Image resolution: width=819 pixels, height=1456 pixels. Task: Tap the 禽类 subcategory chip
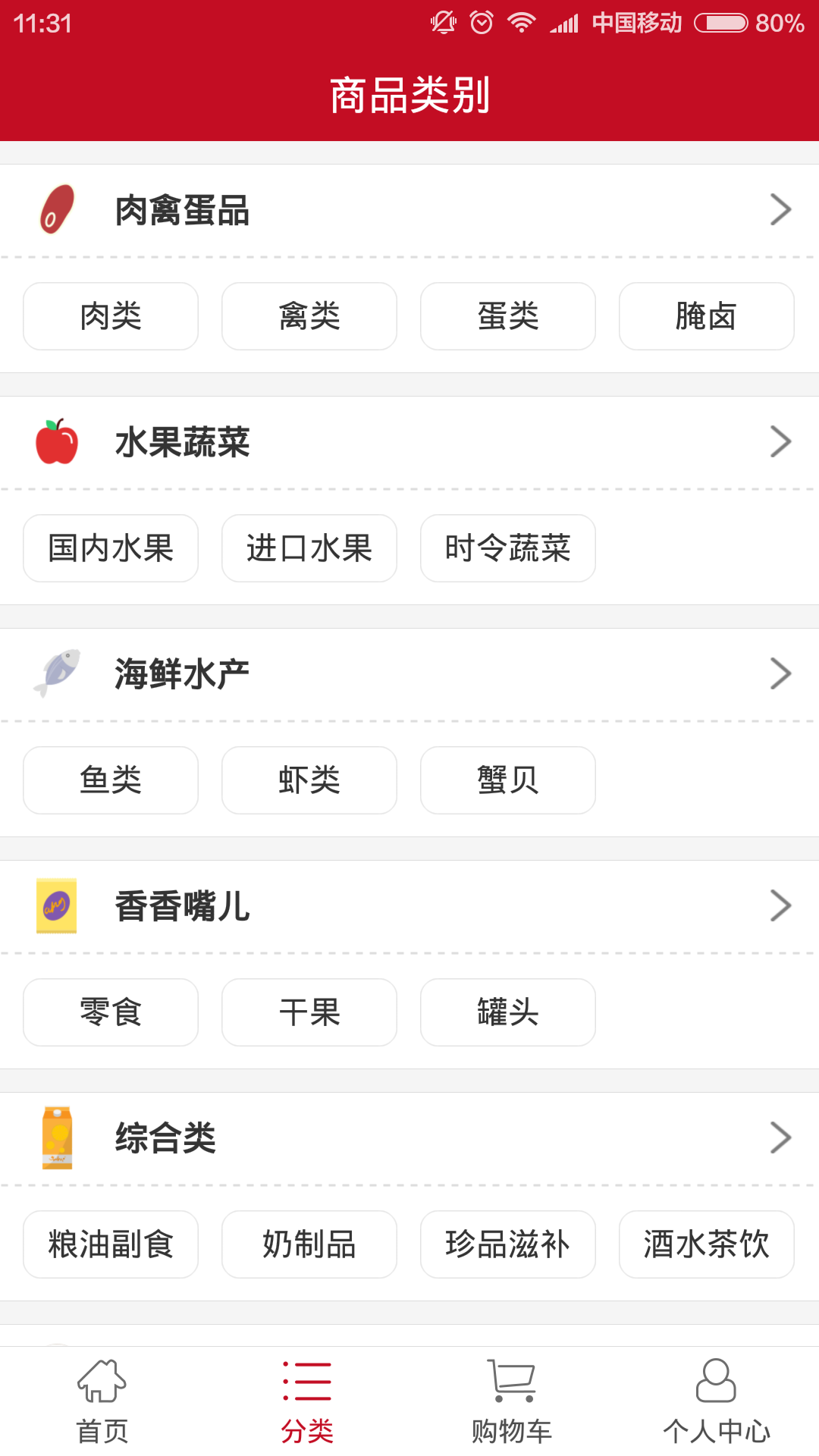[x=309, y=316]
